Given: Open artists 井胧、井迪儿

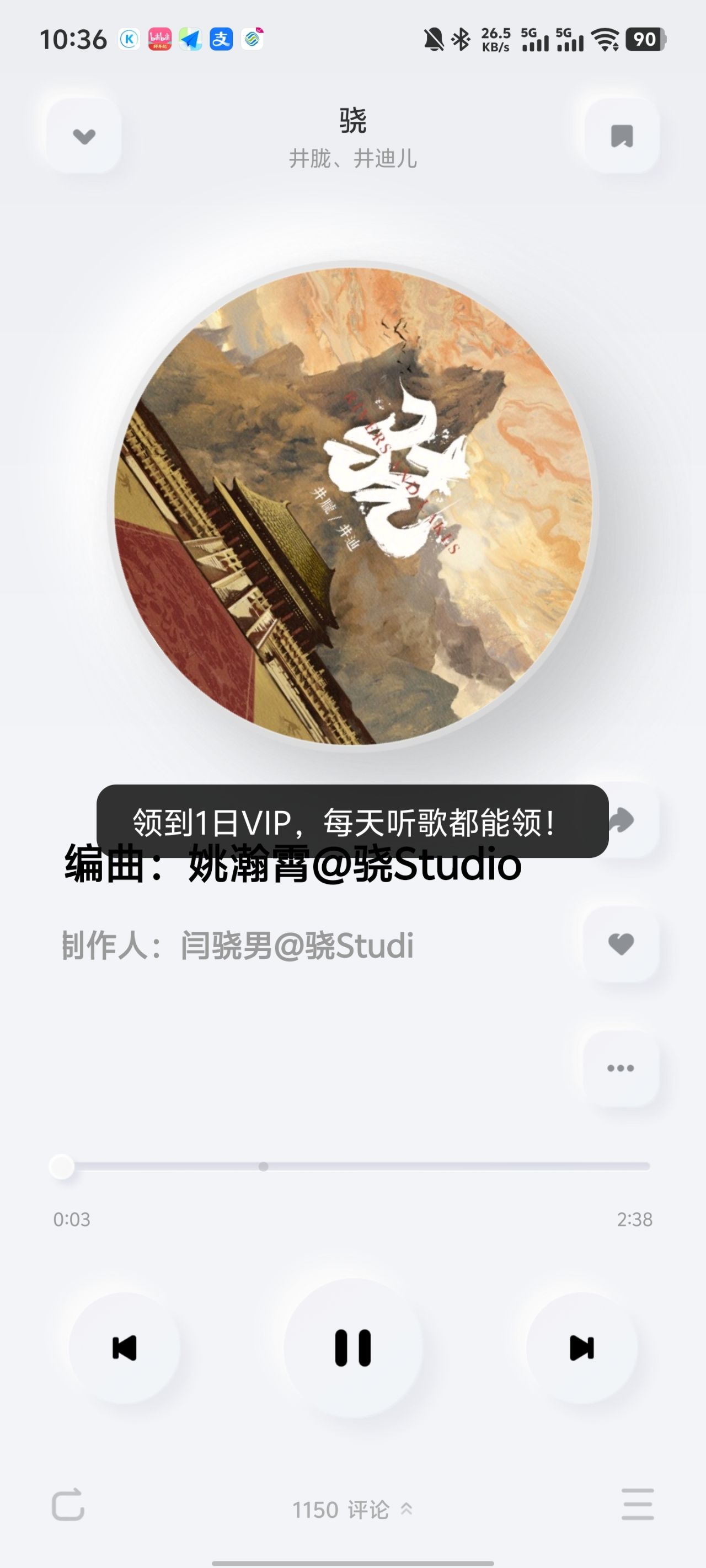Looking at the screenshot, I should [352, 159].
